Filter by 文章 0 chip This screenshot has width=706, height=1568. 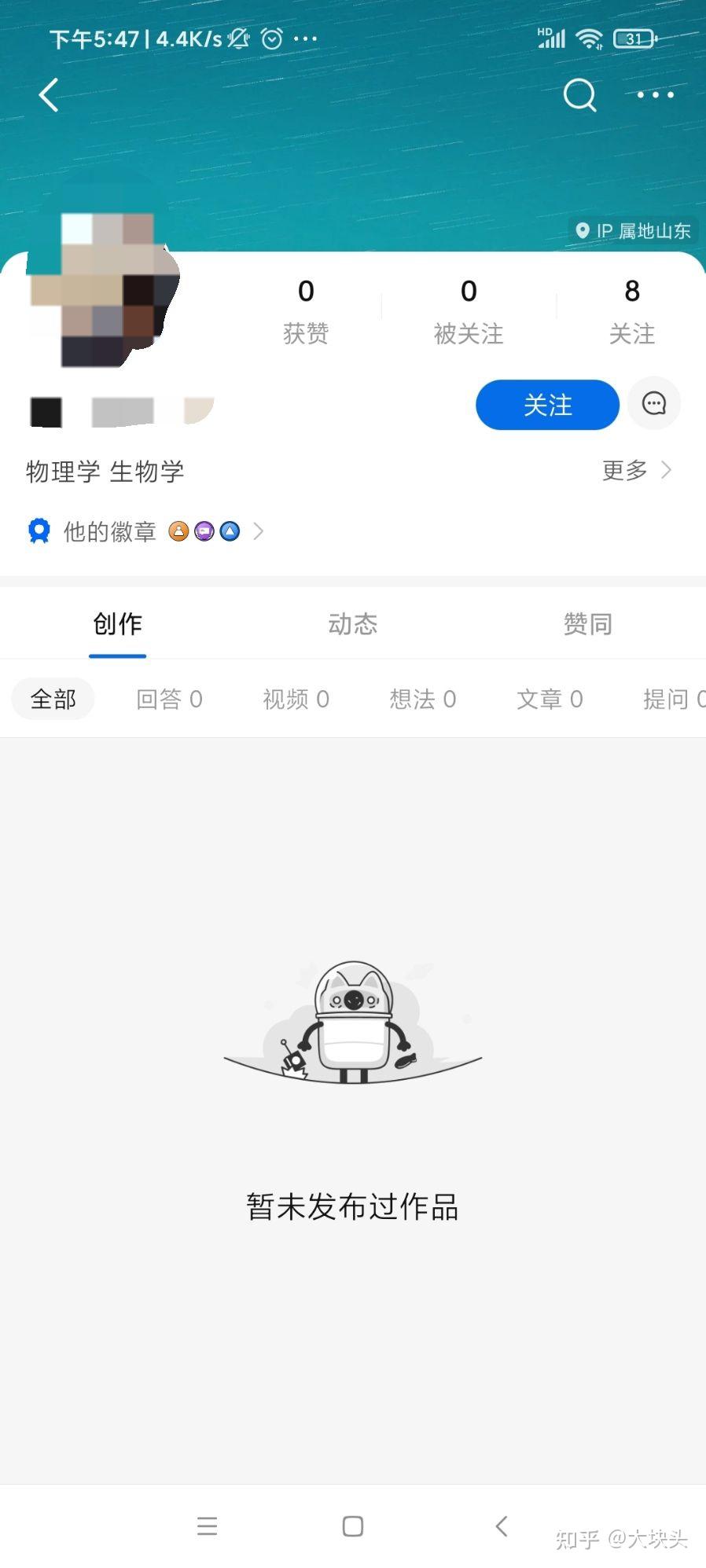pos(550,699)
